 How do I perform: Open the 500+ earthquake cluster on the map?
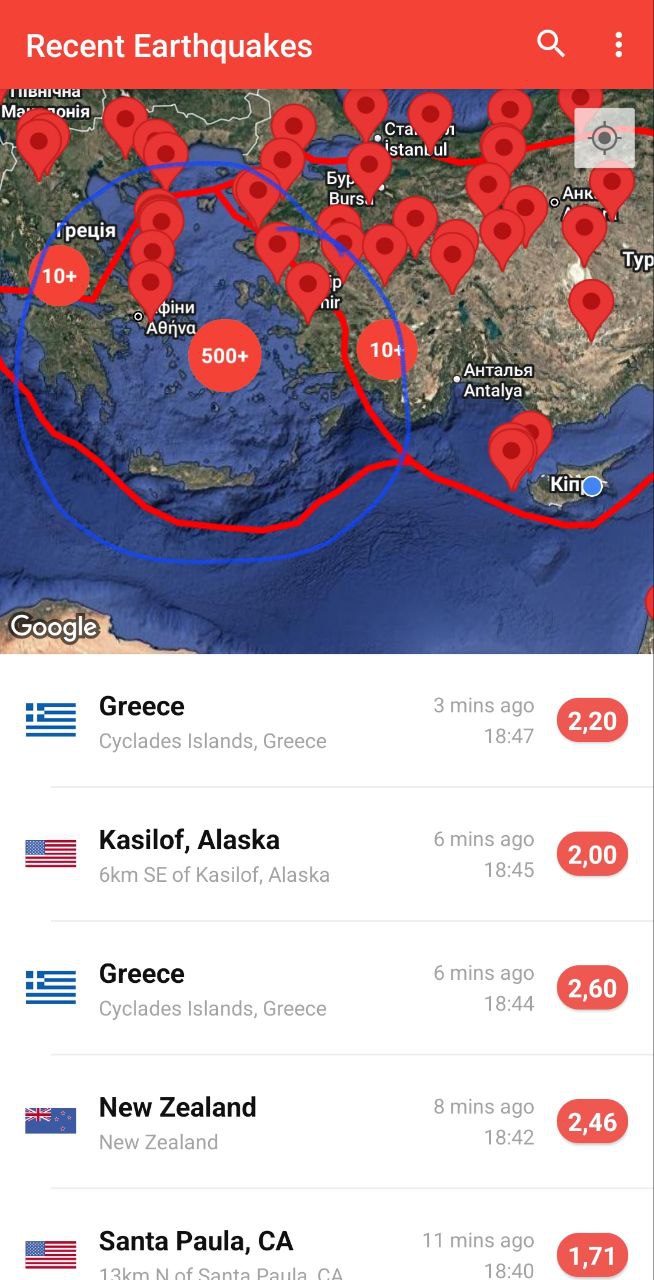(225, 355)
